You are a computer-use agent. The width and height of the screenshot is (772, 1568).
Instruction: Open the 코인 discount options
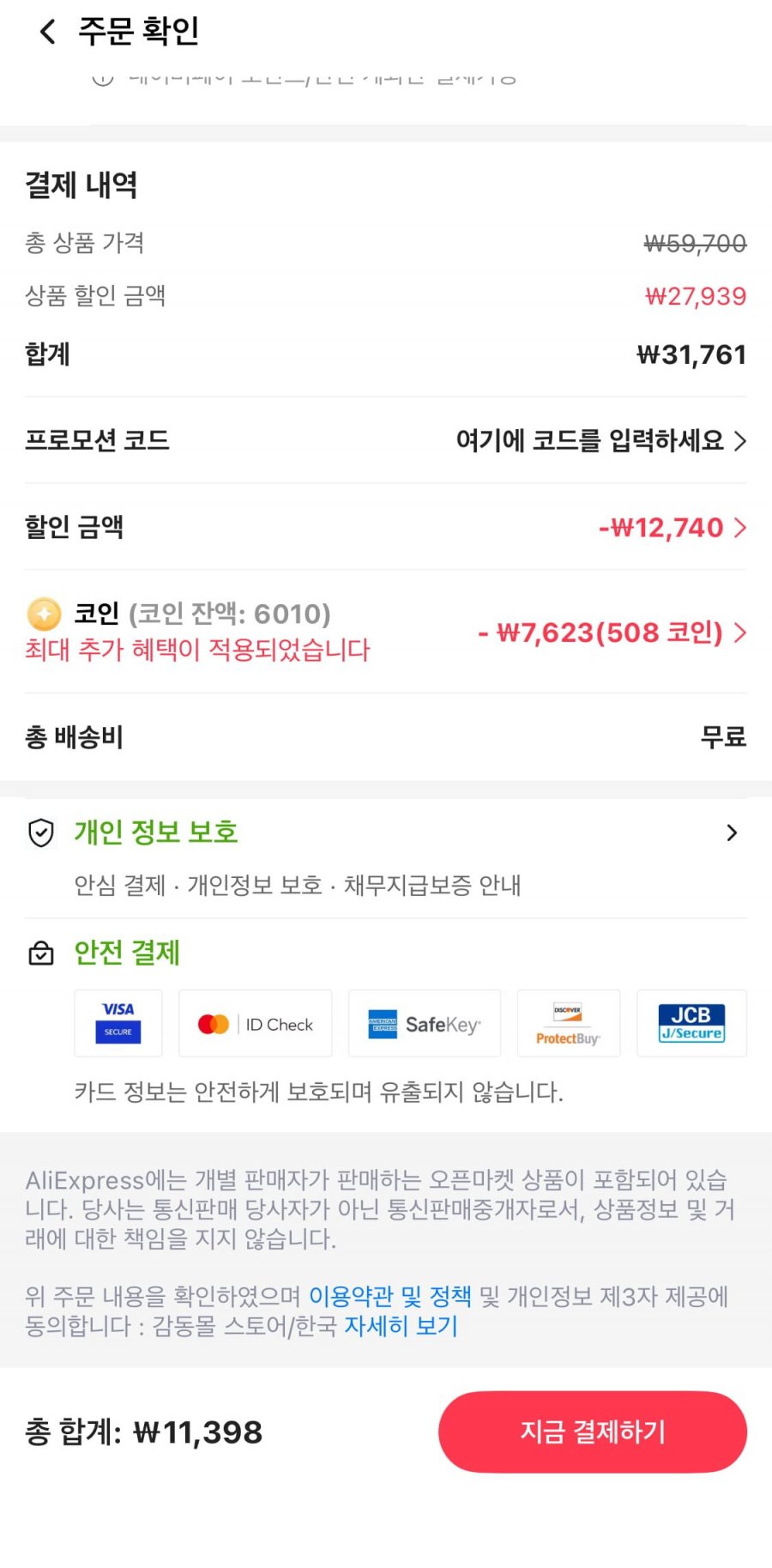[386, 632]
